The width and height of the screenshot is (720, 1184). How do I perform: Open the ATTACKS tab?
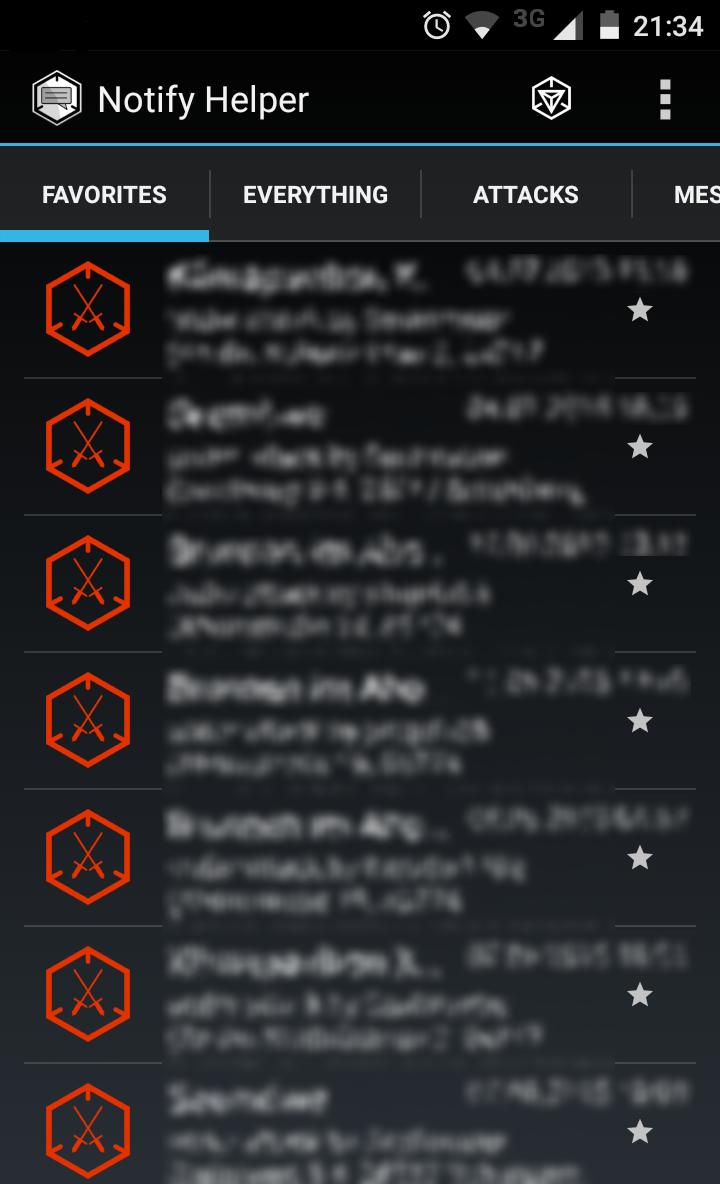[525, 194]
